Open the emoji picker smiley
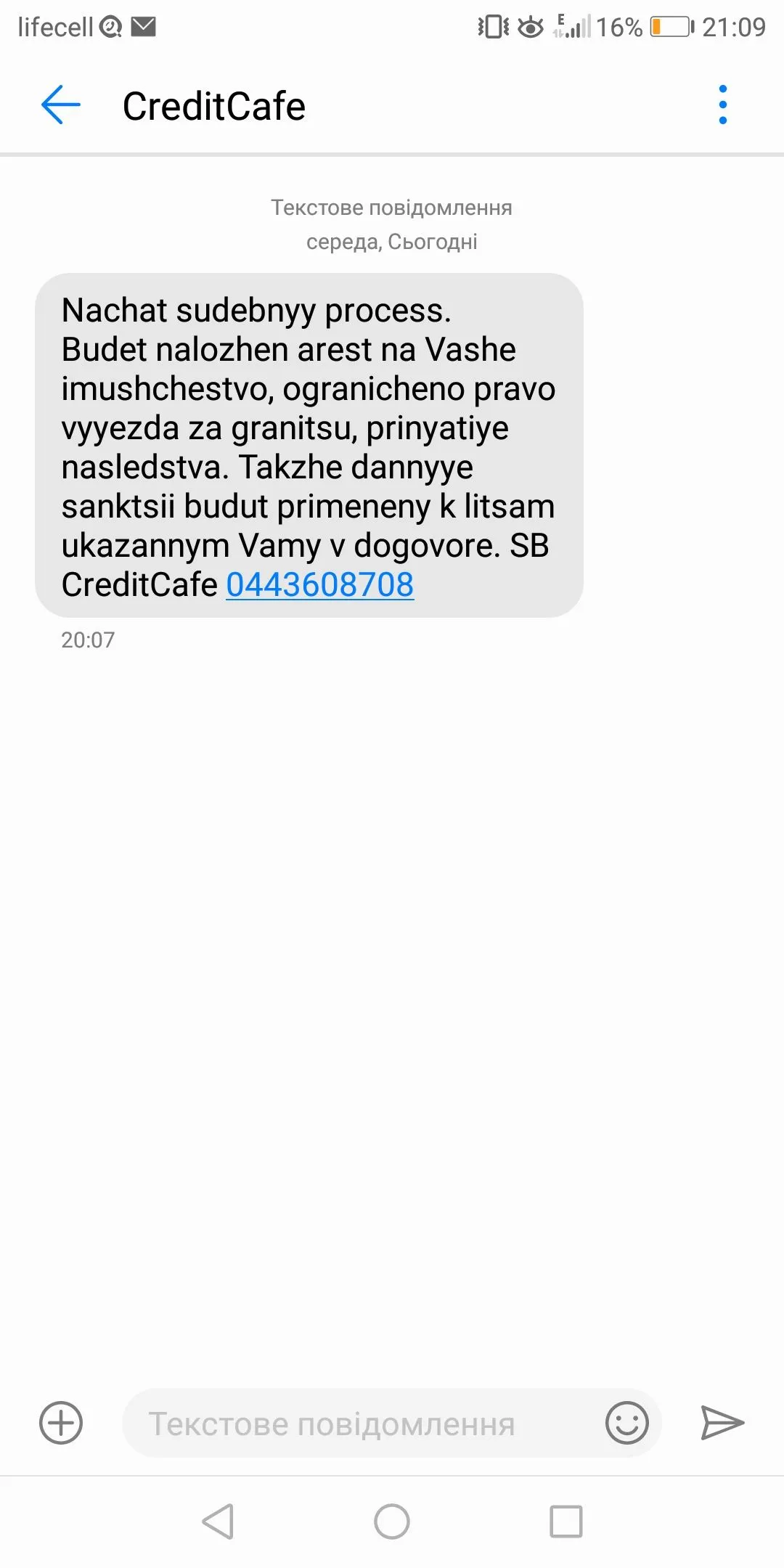Image resolution: width=784 pixels, height=1568 pixels. pyautogui.click(x=626, y=1423)
